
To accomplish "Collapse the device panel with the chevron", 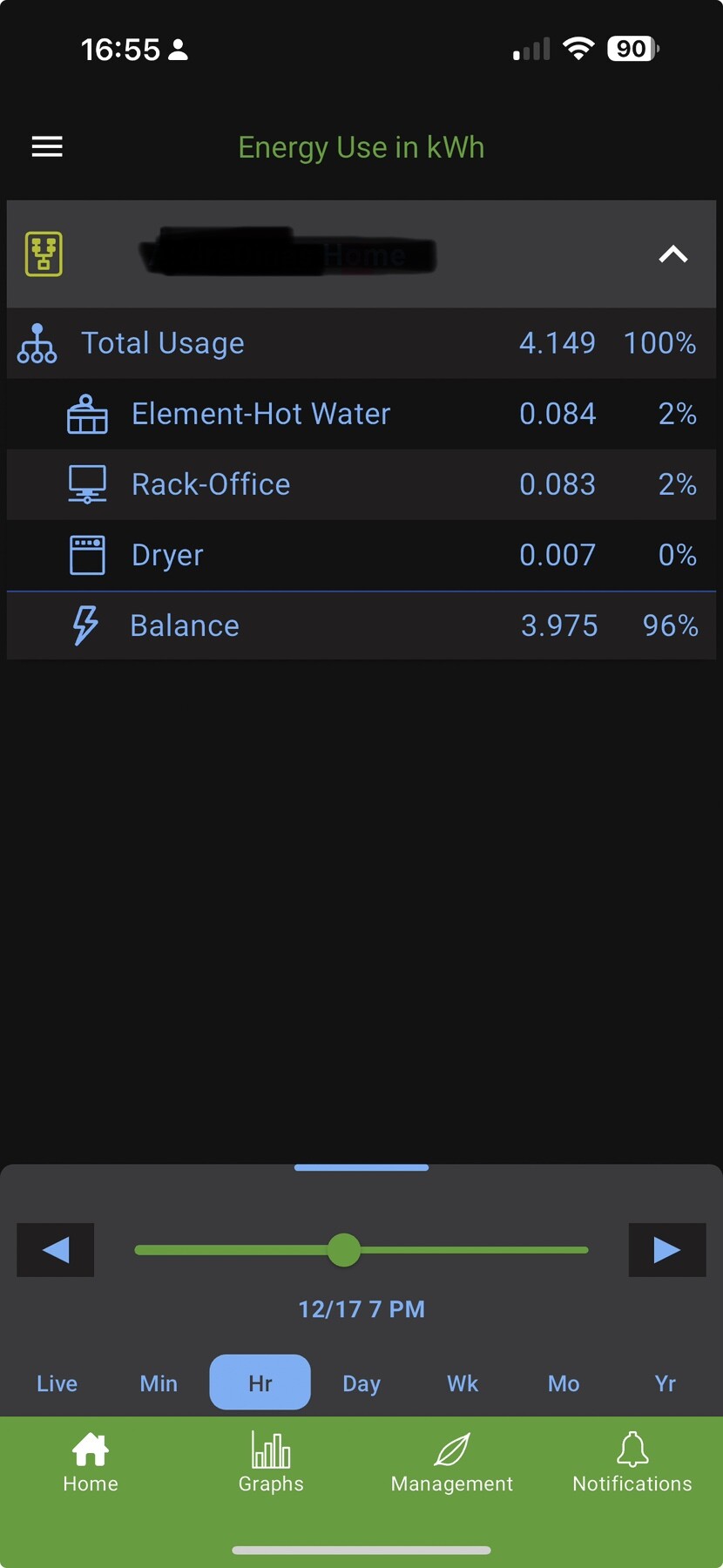I will pos(673,254).
